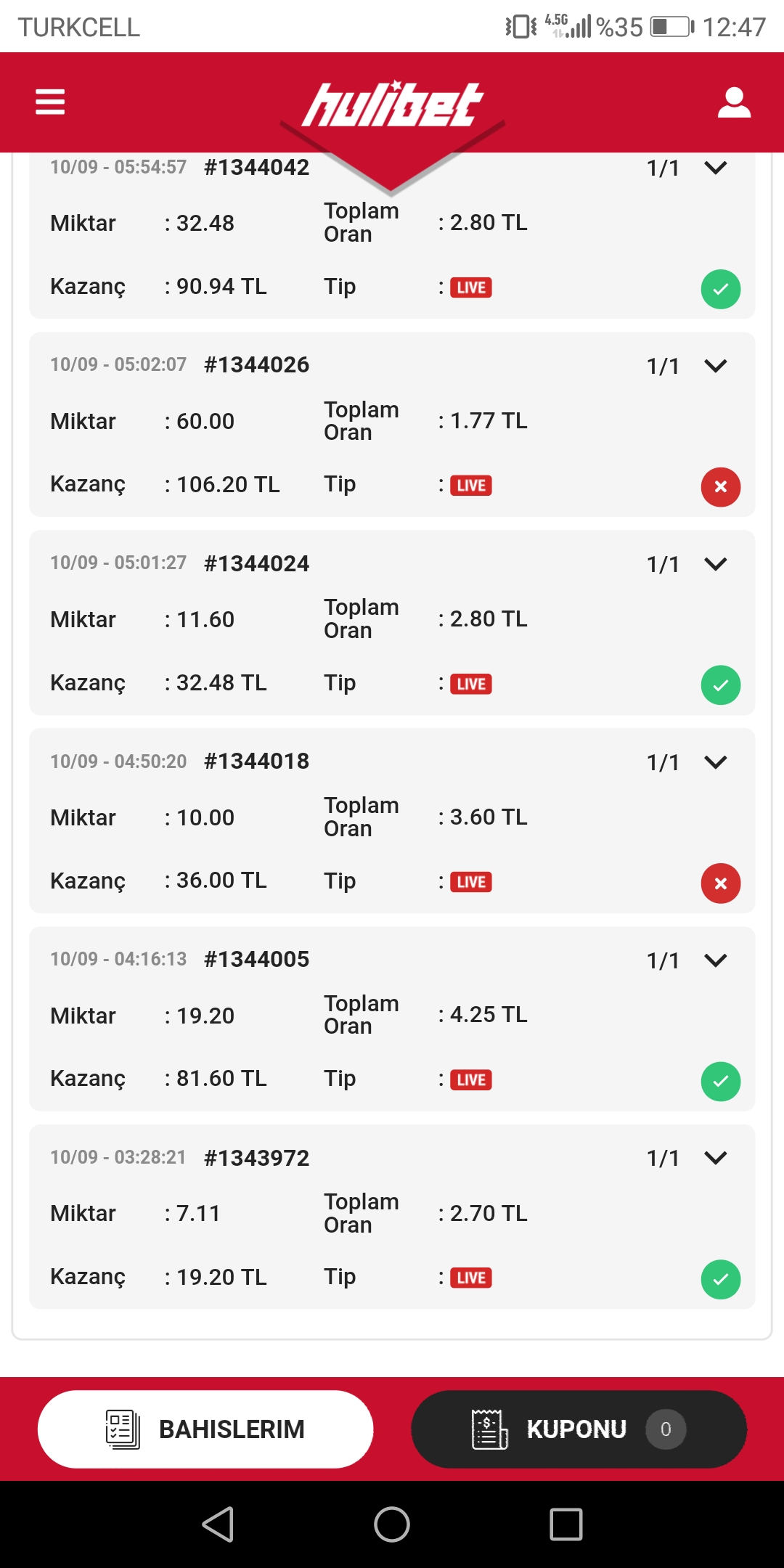Go to the system home screen

pyautogui.click(x=392, y=1524)
